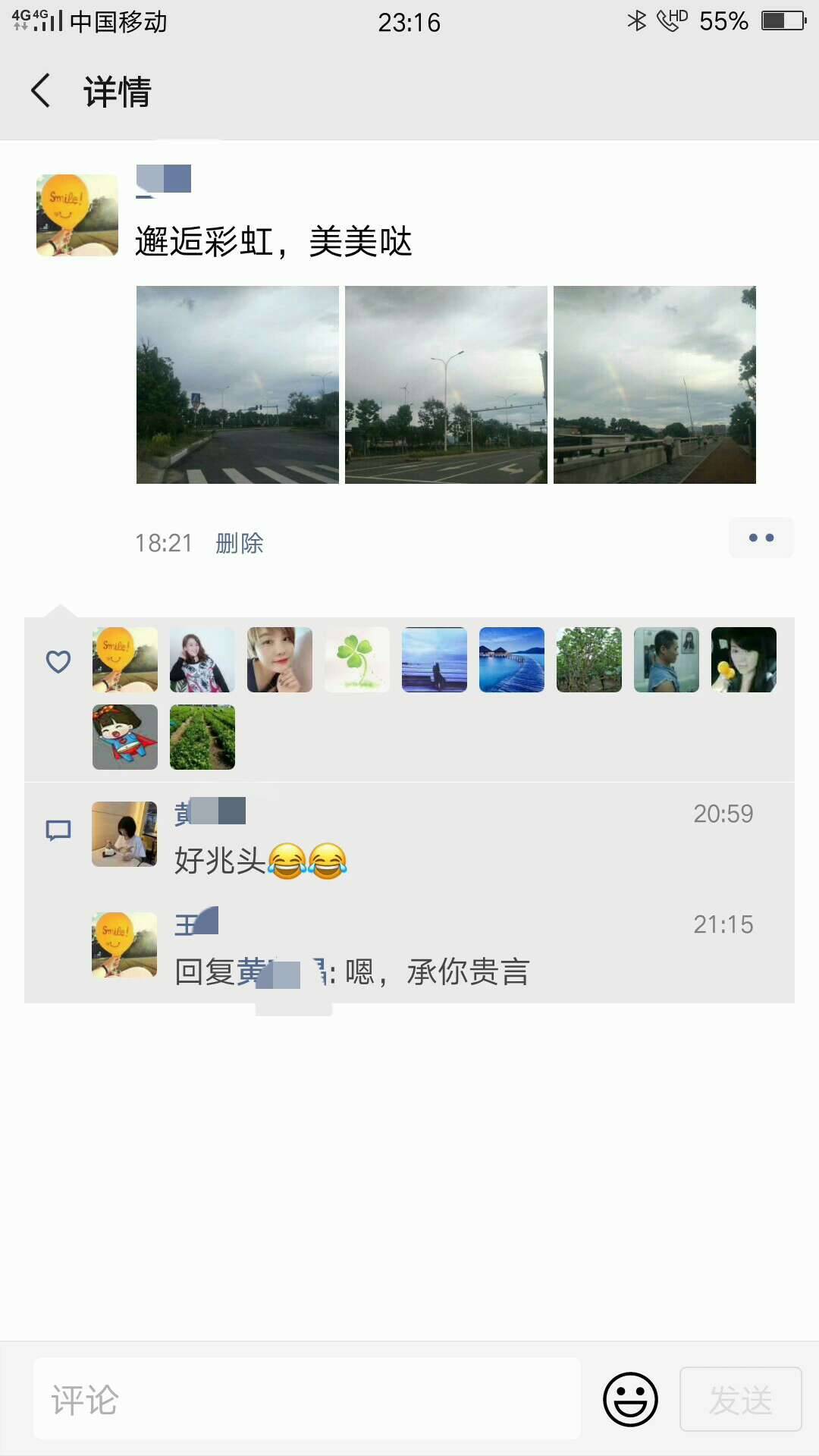Select the comment 好兆头 to reply
Screen dimensions: 819x1456
coord(262,862)
